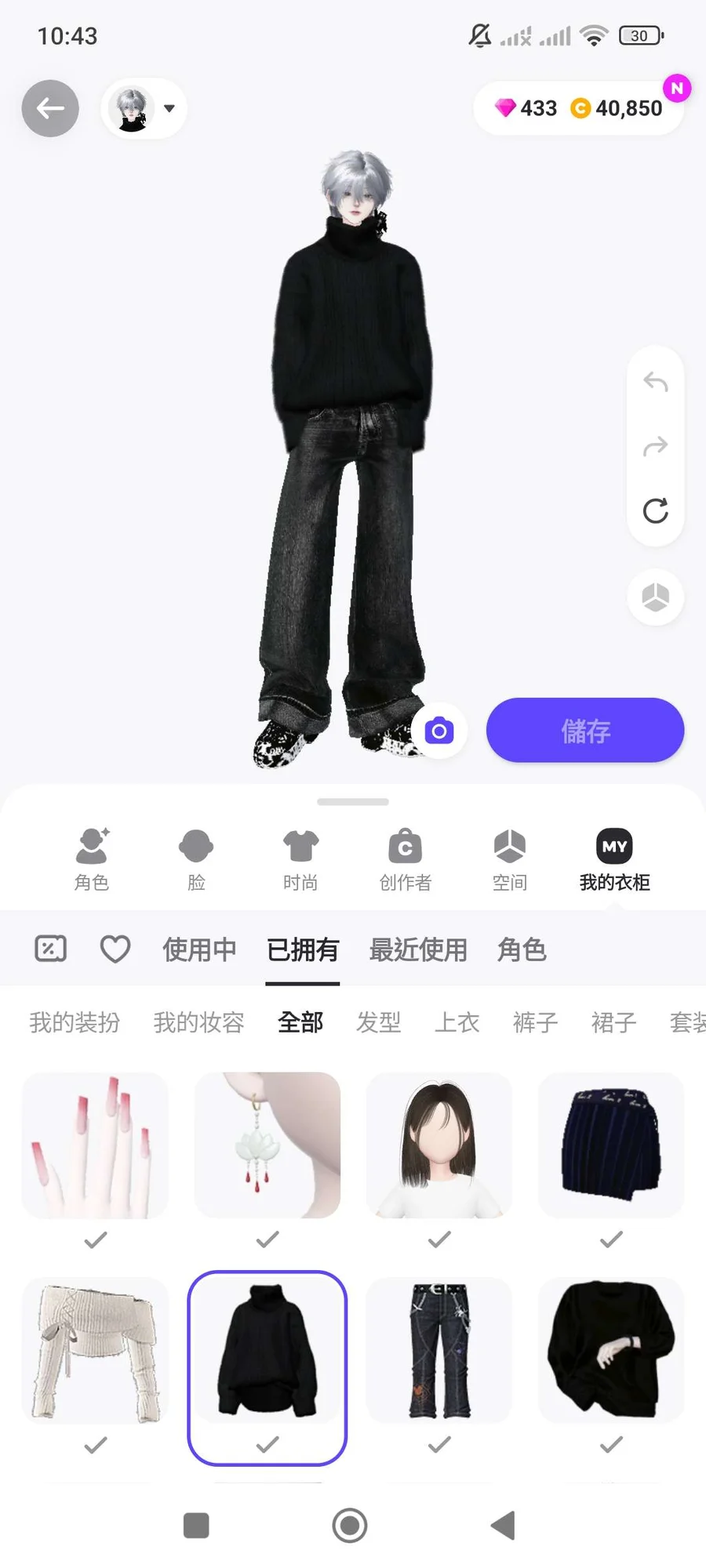Switch to the 最近使用 tab
The image size is (706, 1568).
[x=418, y=949]
